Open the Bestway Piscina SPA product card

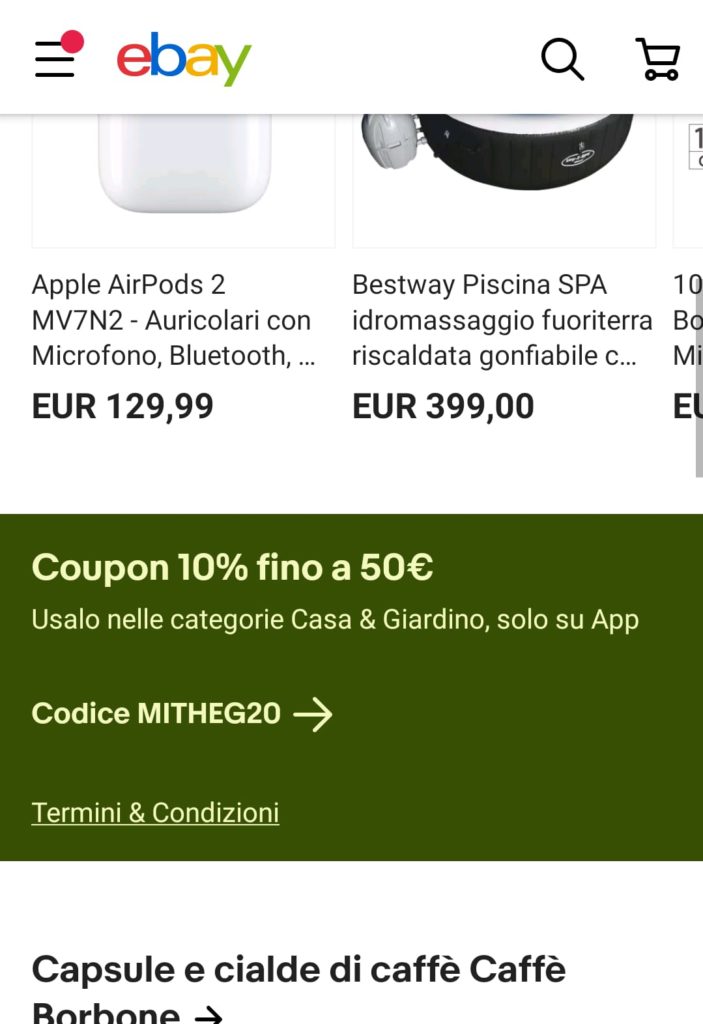click(502, 320)
